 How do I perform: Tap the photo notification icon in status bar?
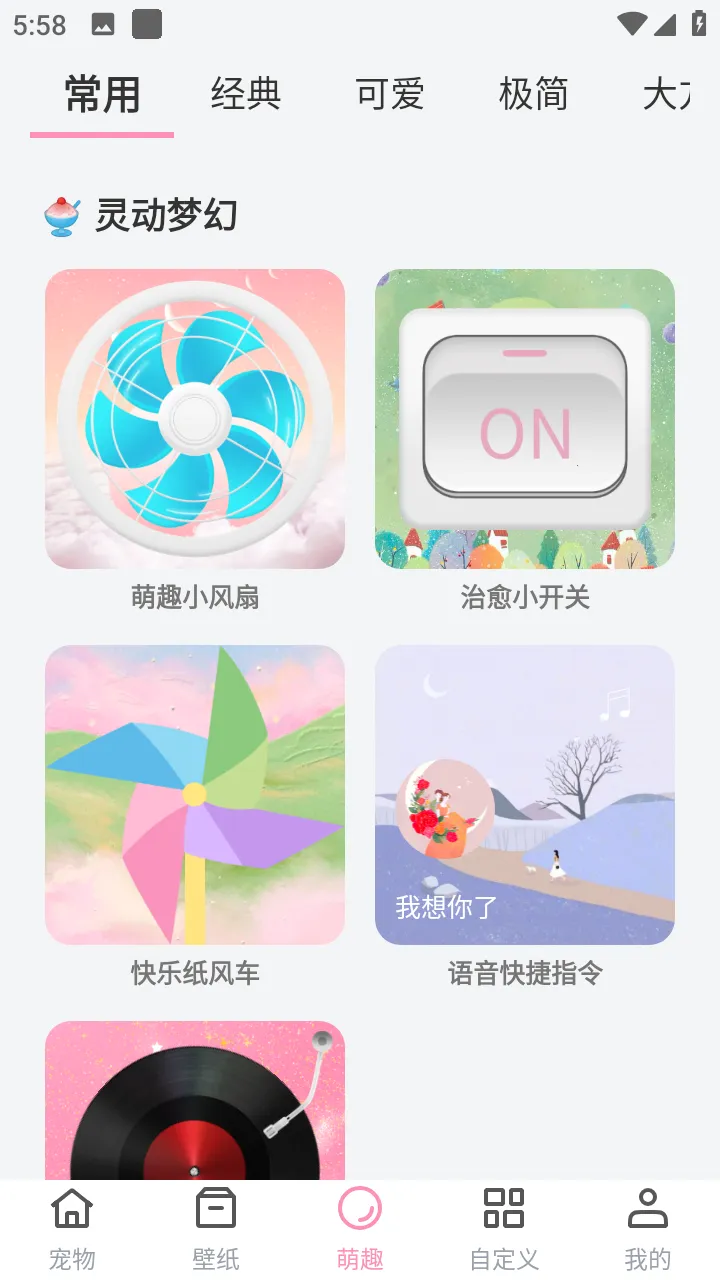(104, 22)
